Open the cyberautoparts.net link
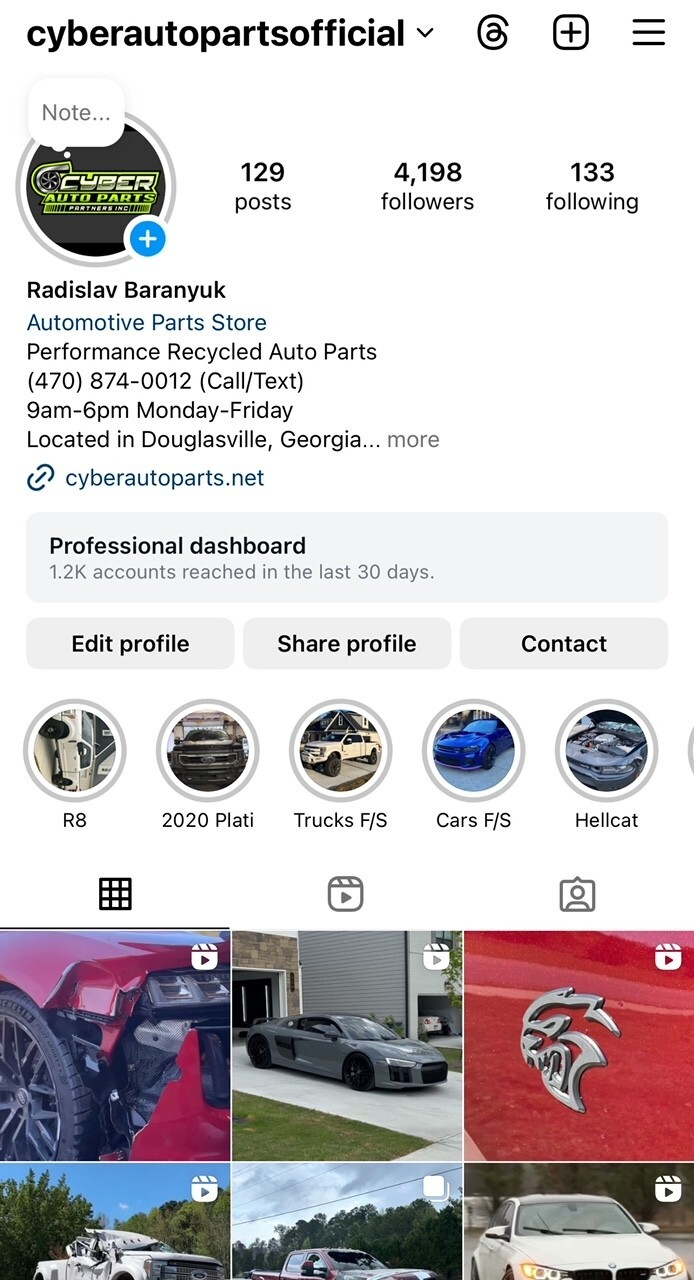 pyautogui.click(x=164, y=478)
